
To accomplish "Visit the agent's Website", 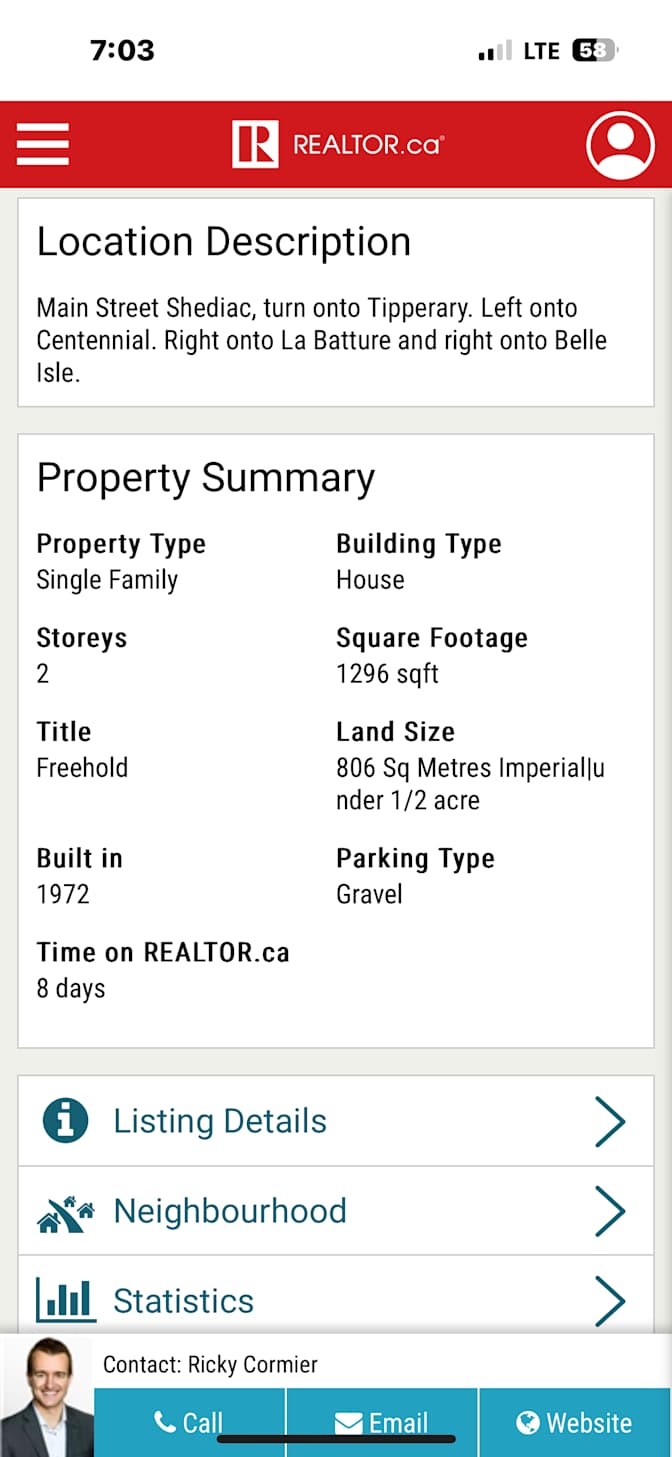I will click(x=575, y=1422).
